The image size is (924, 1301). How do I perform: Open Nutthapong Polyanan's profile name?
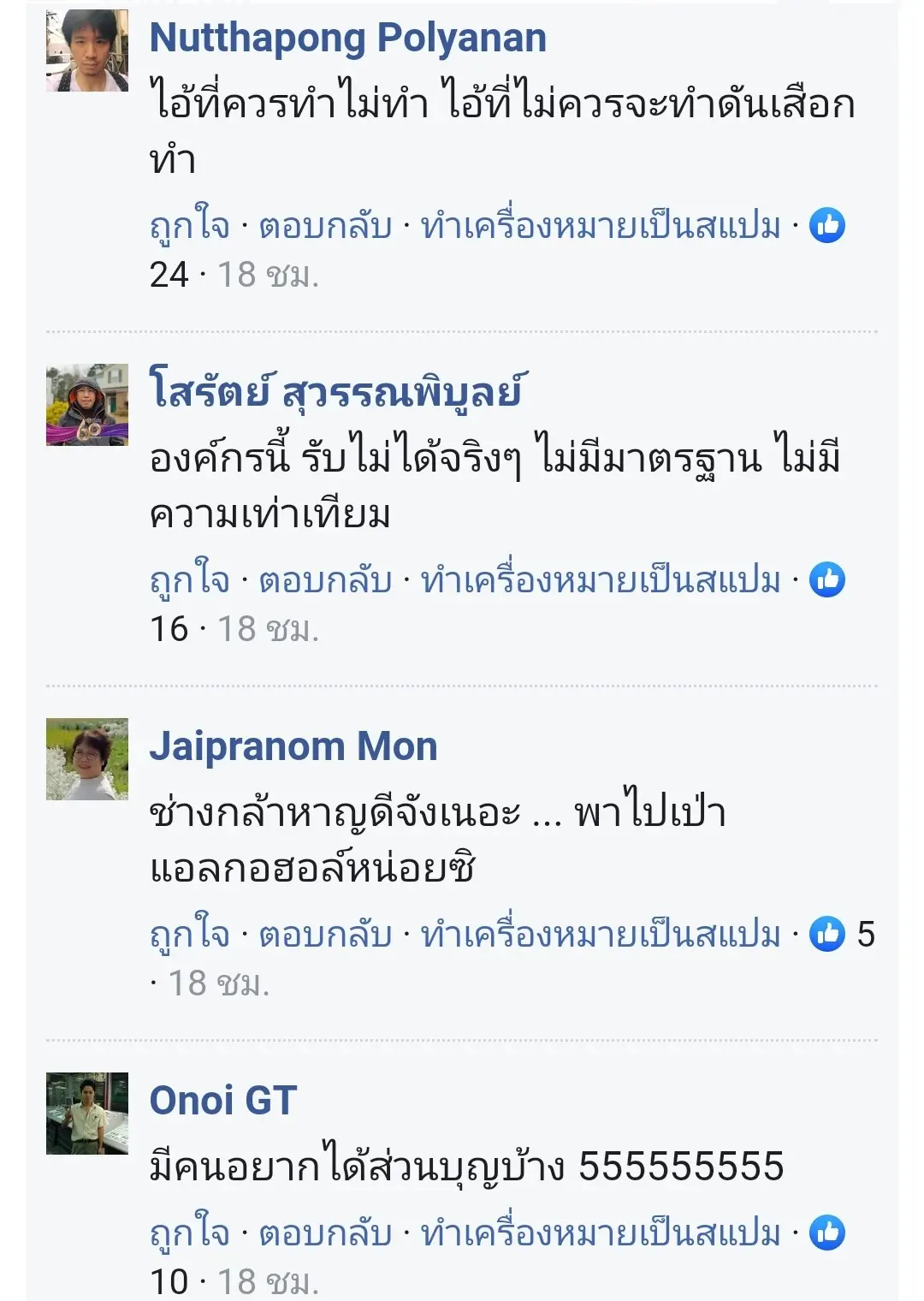[347, 39]
